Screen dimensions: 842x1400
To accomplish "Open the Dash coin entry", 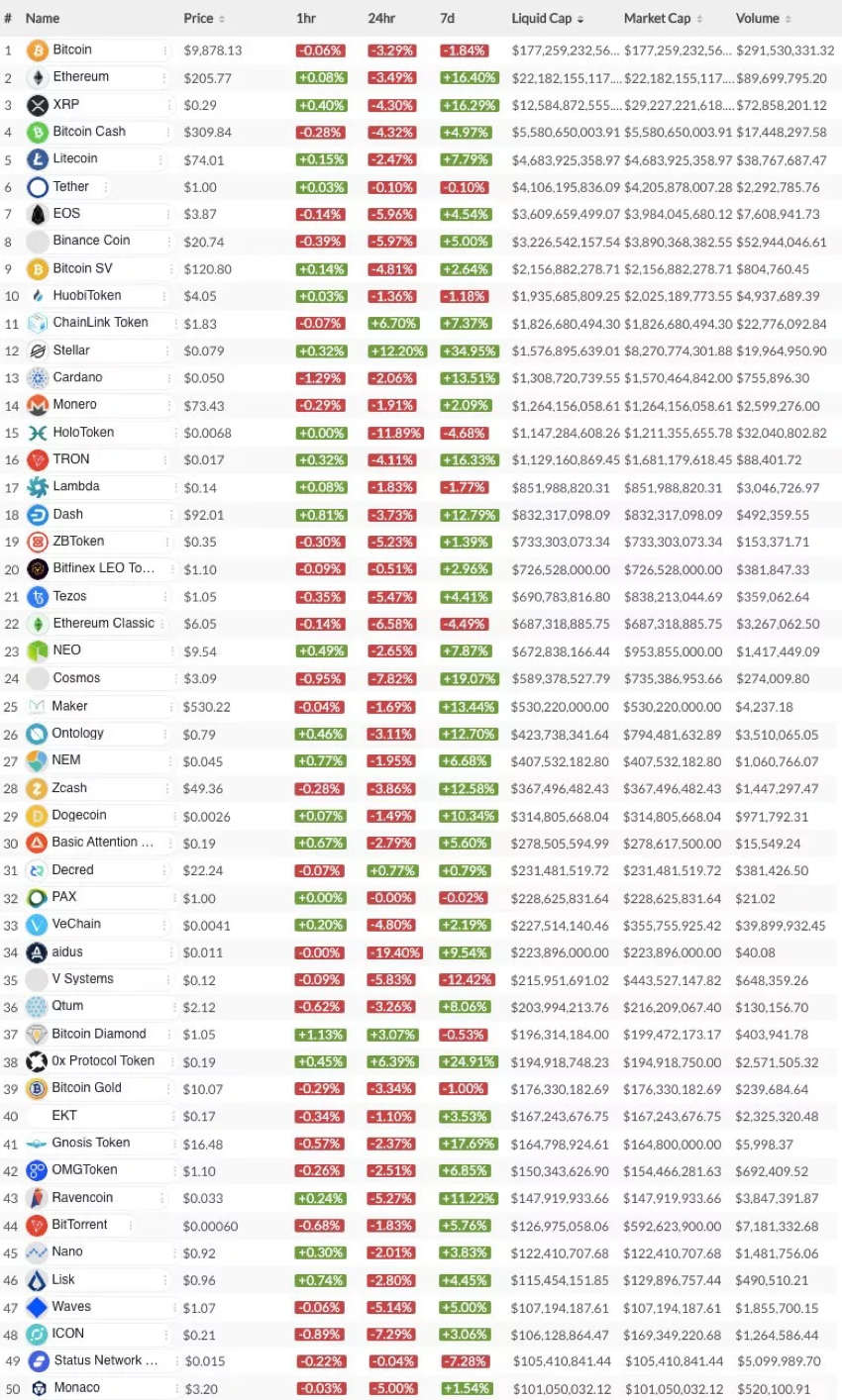I will (68, 514).
